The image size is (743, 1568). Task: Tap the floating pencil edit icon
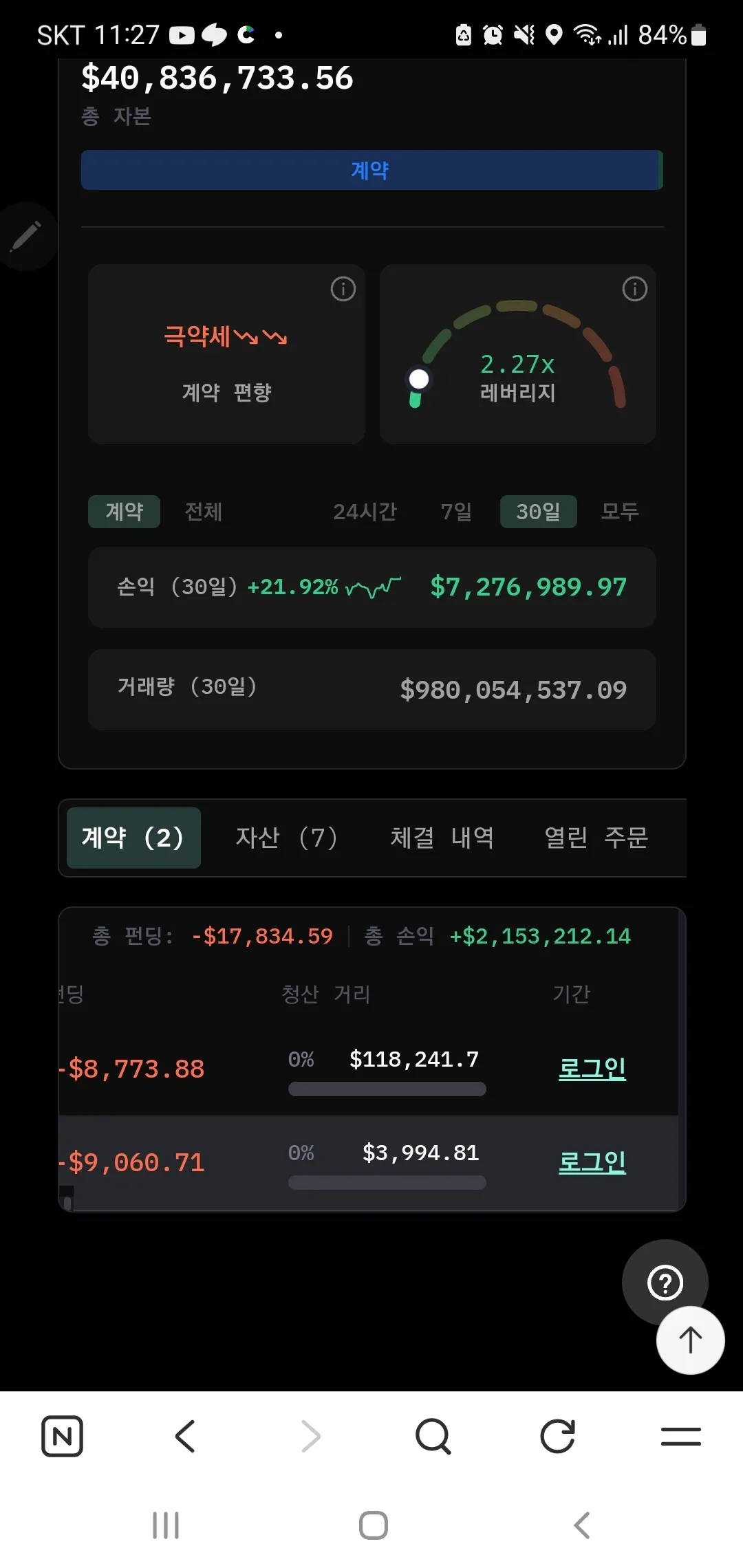26,237
